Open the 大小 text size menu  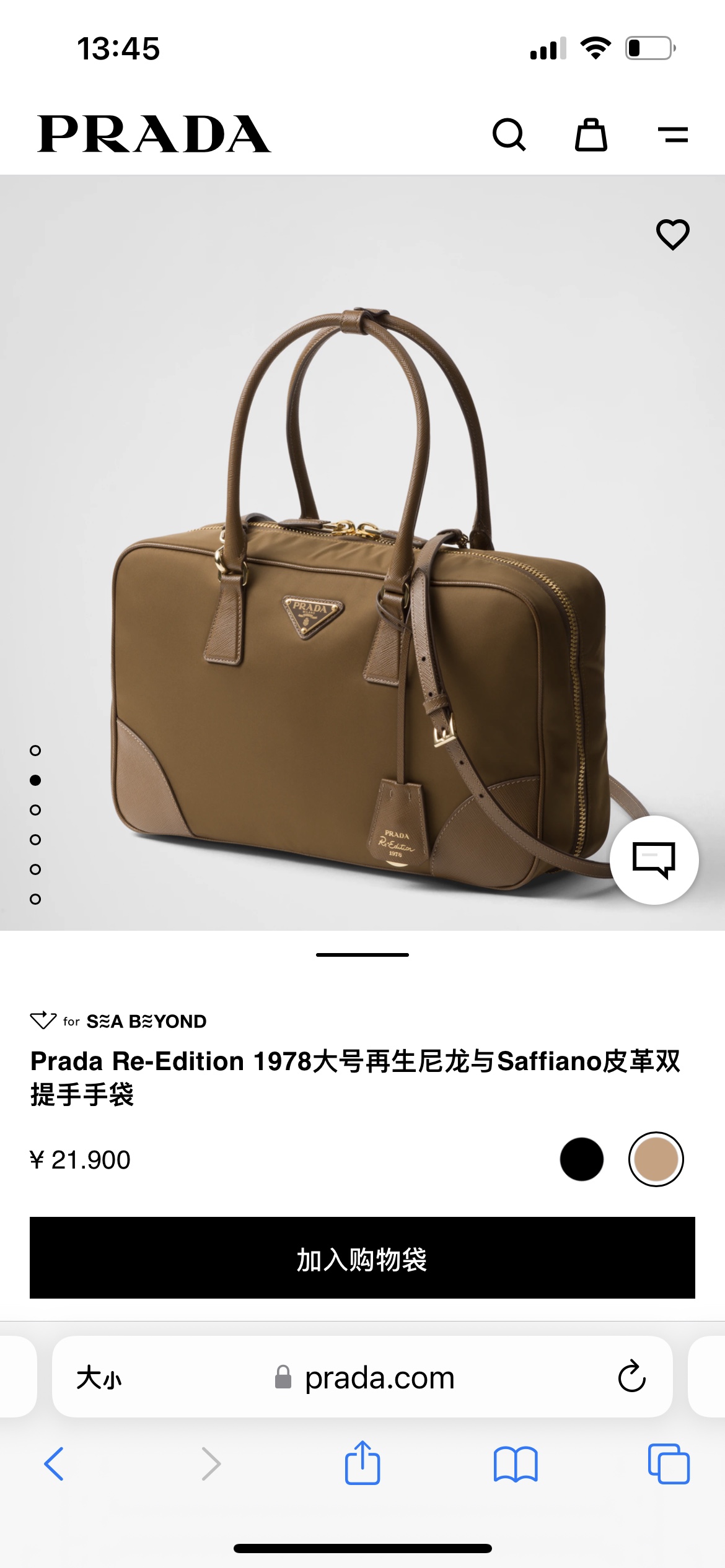pyautogui.click(x=99, y=1377)
